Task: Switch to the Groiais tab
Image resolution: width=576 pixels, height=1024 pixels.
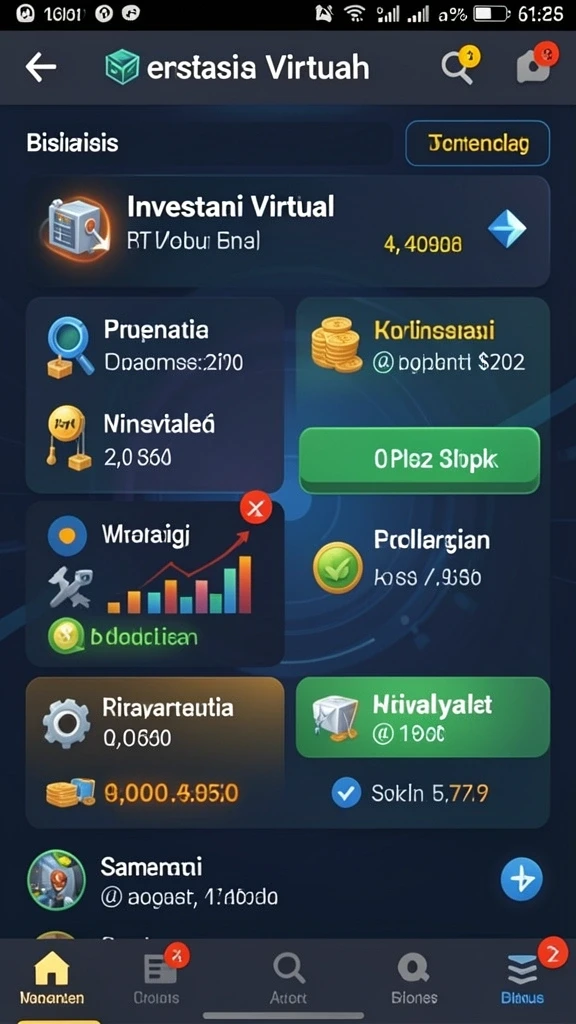Action: click(x=157, y=978)
